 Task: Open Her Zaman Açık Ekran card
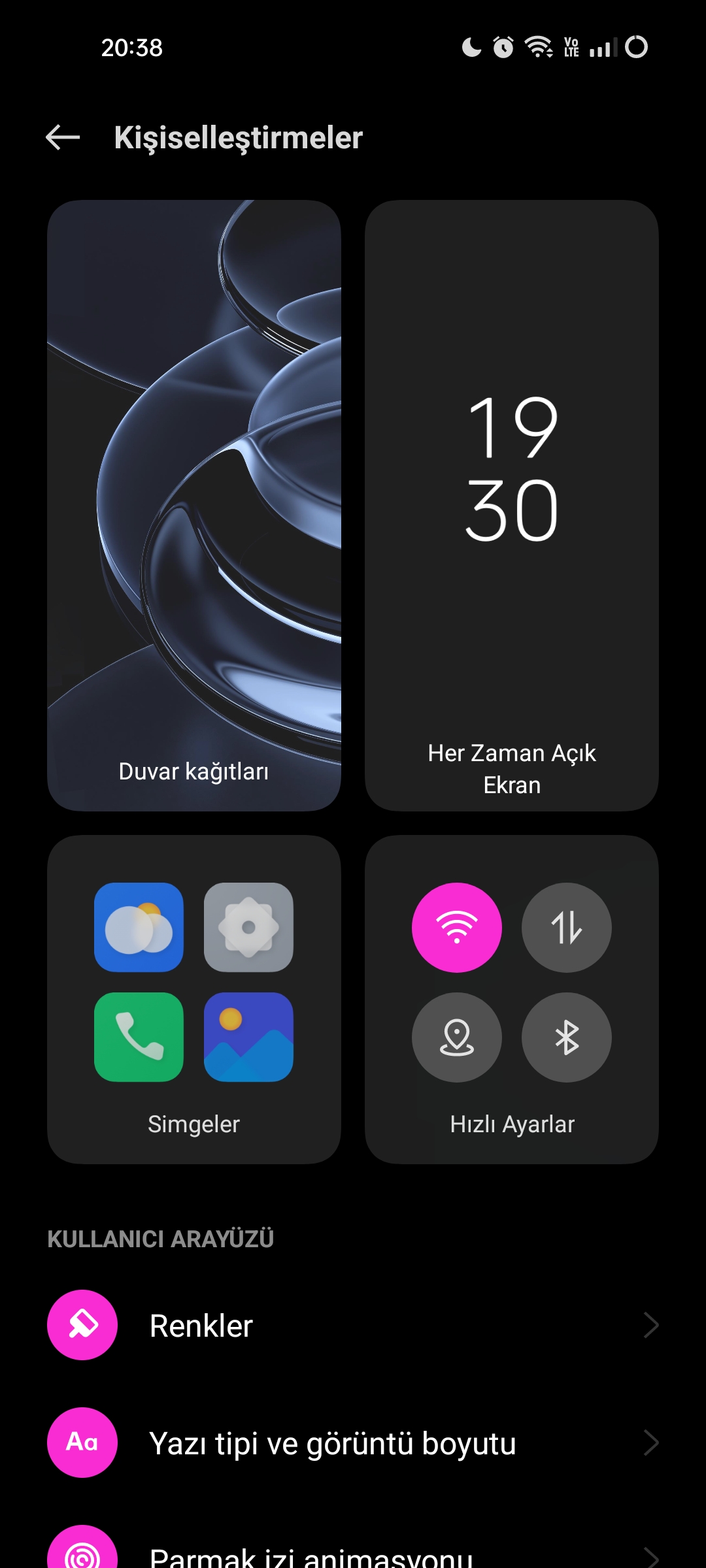coord(511,505)
